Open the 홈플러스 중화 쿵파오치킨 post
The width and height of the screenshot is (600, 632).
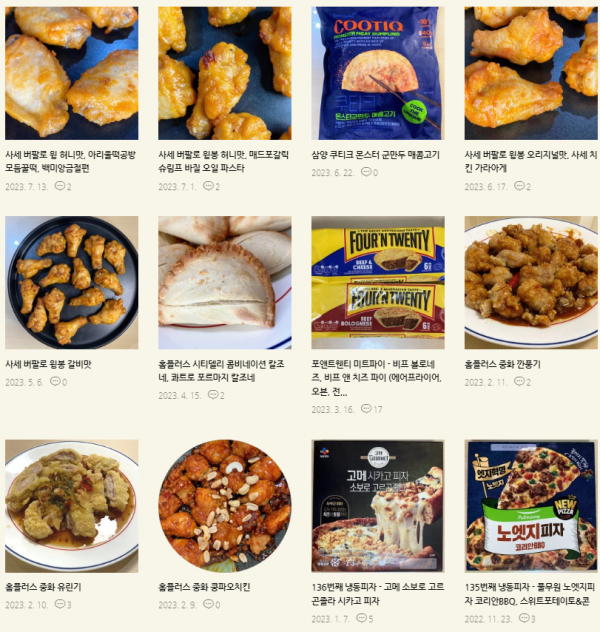click(x=224, y=505)
